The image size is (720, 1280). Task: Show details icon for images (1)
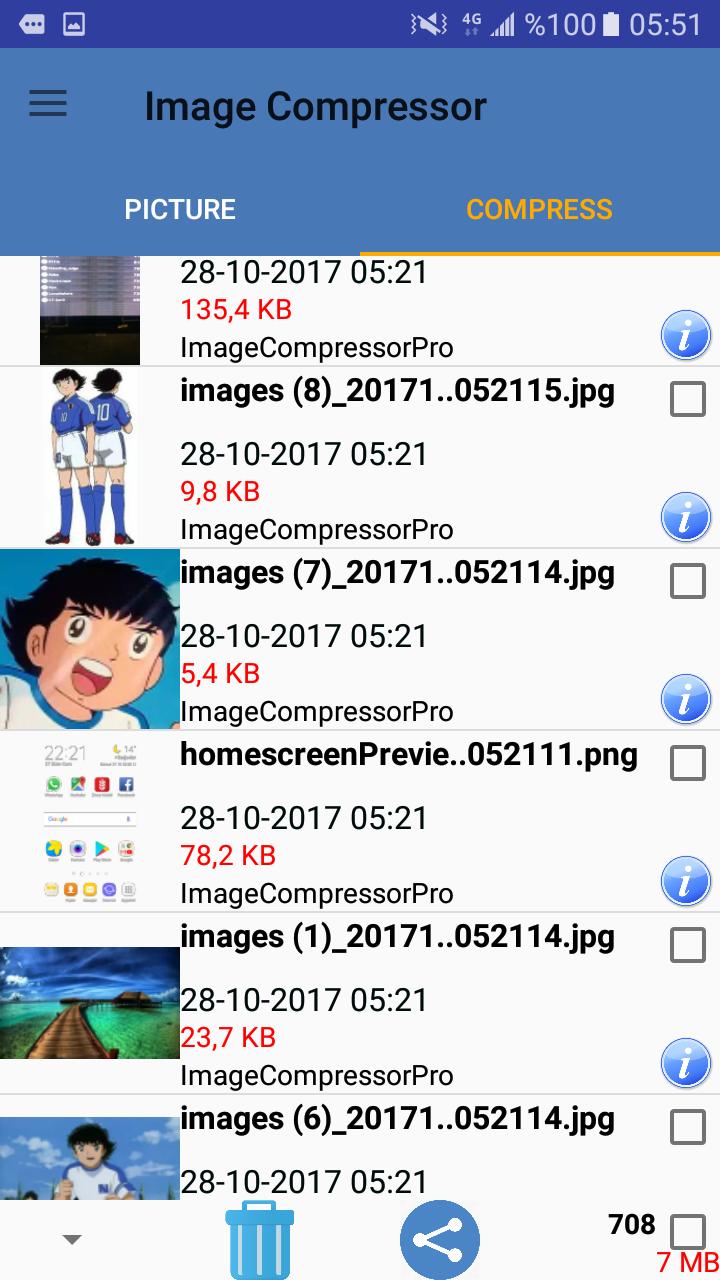pos(686,1063)
